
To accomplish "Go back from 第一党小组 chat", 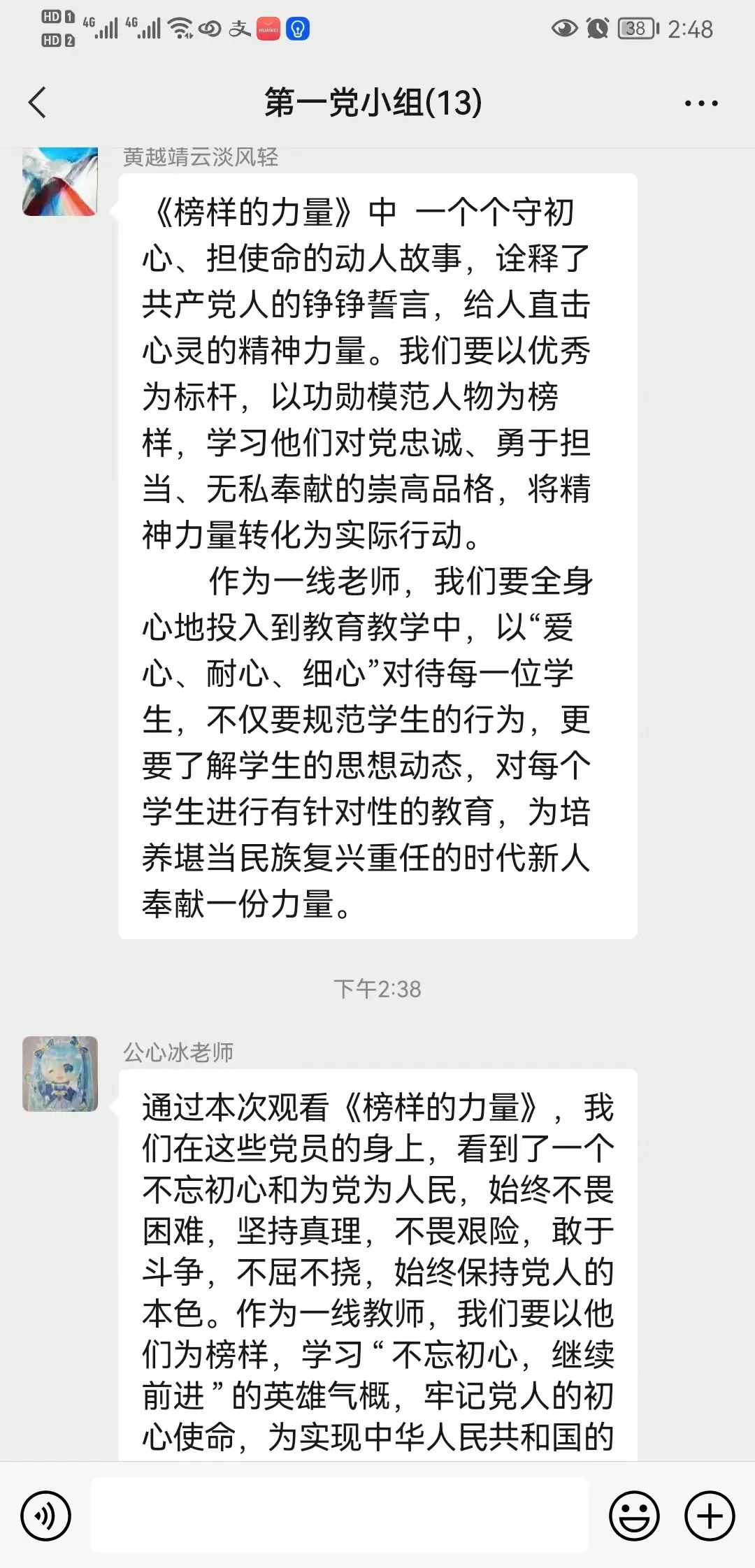I will 38,103.
